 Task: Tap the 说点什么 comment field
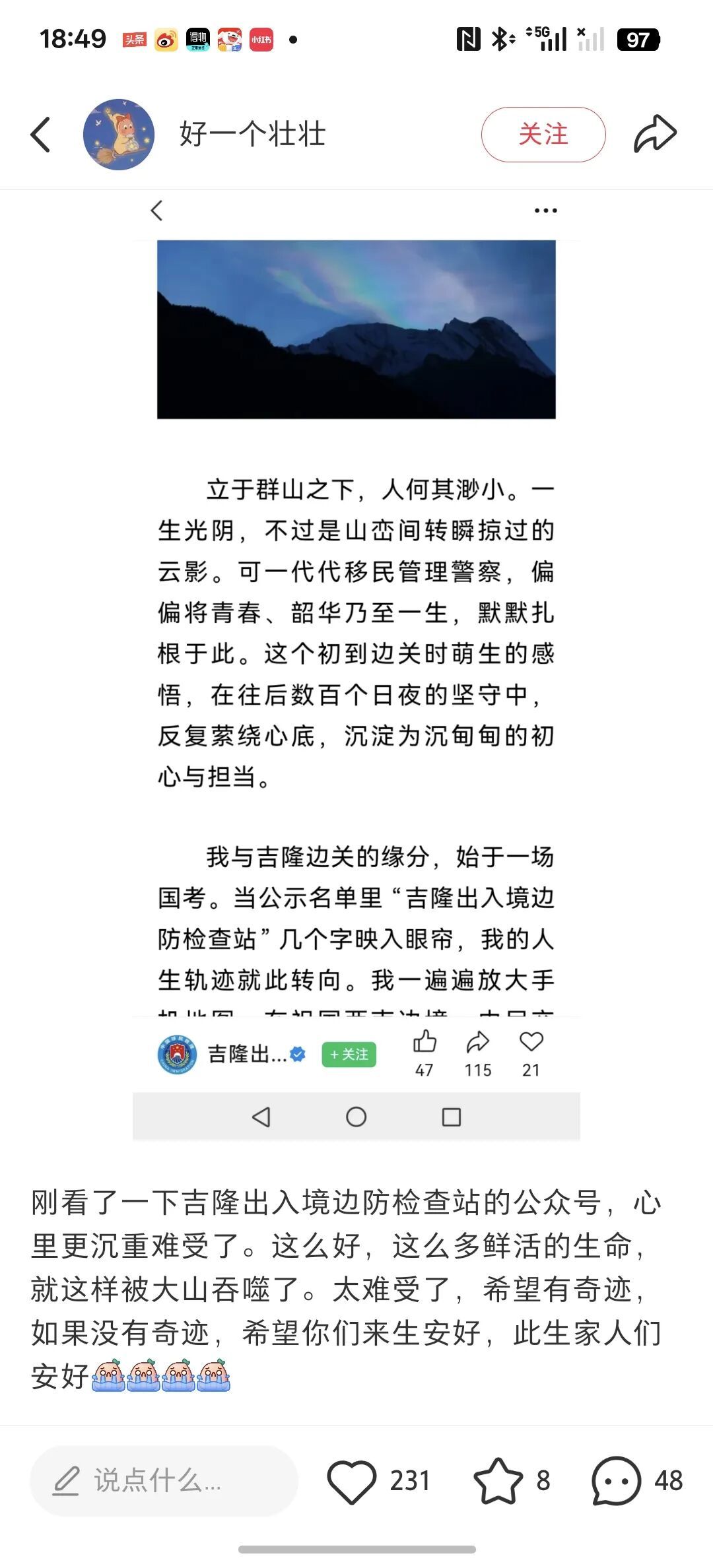[164, 1481]
